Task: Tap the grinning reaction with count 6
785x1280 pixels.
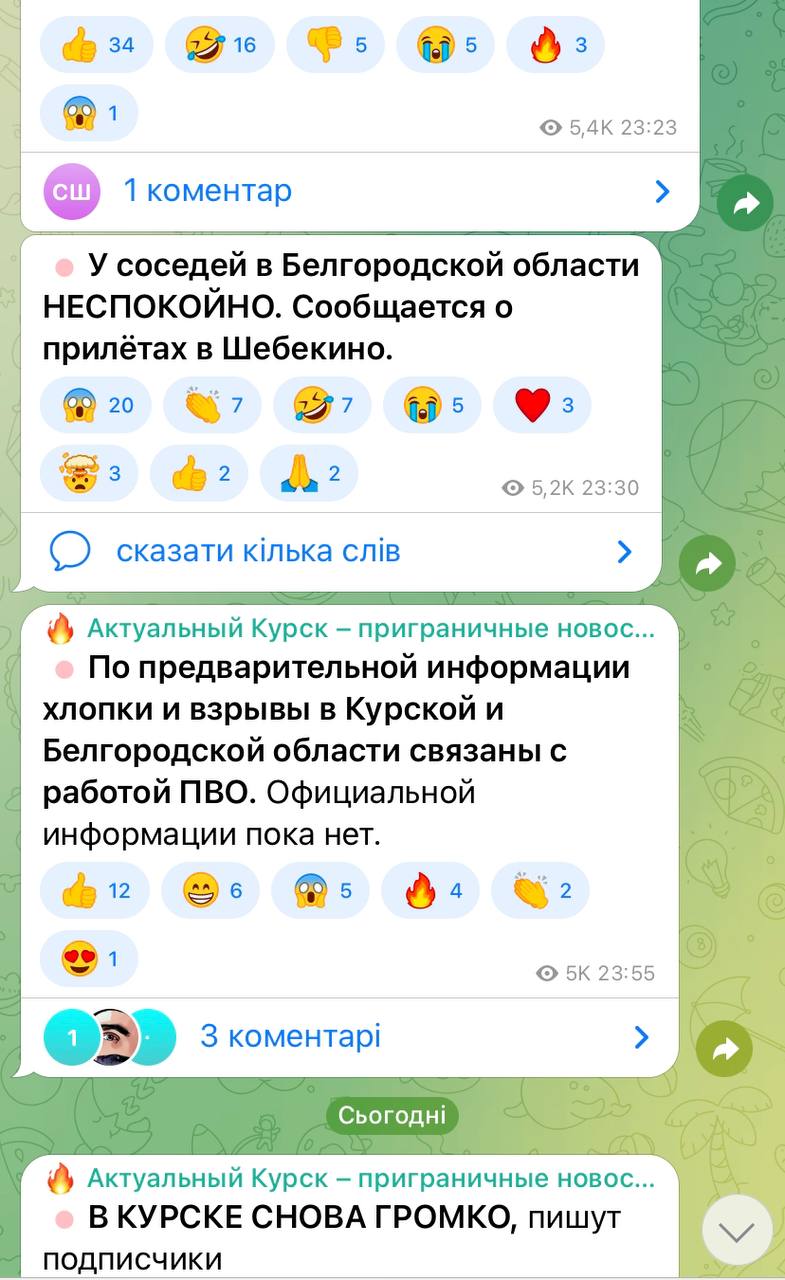Action: pos(210,890)
